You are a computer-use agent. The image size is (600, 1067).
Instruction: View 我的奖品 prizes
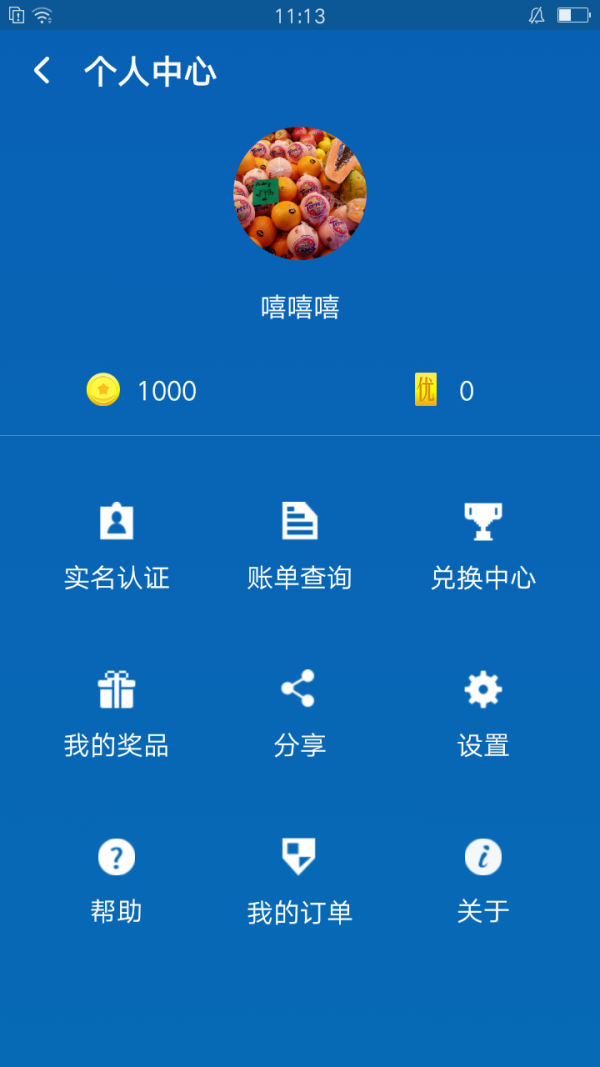pos(116,713)
